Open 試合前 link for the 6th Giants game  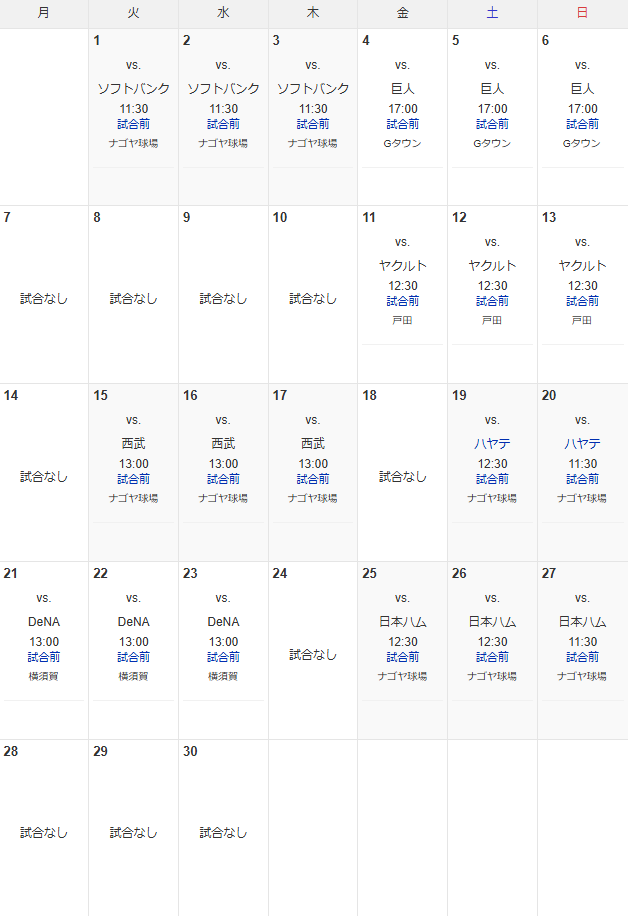tap(582, 124)
